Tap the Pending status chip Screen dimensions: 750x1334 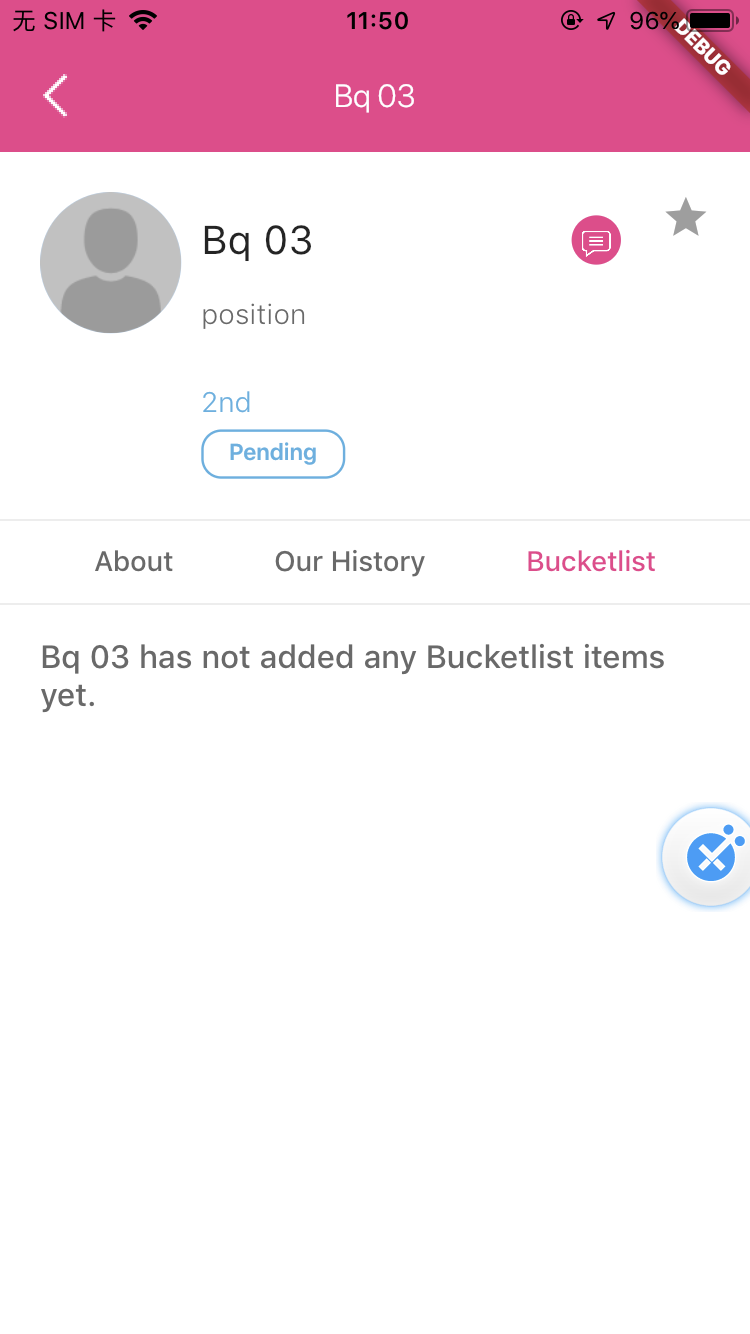pos(273,454)
